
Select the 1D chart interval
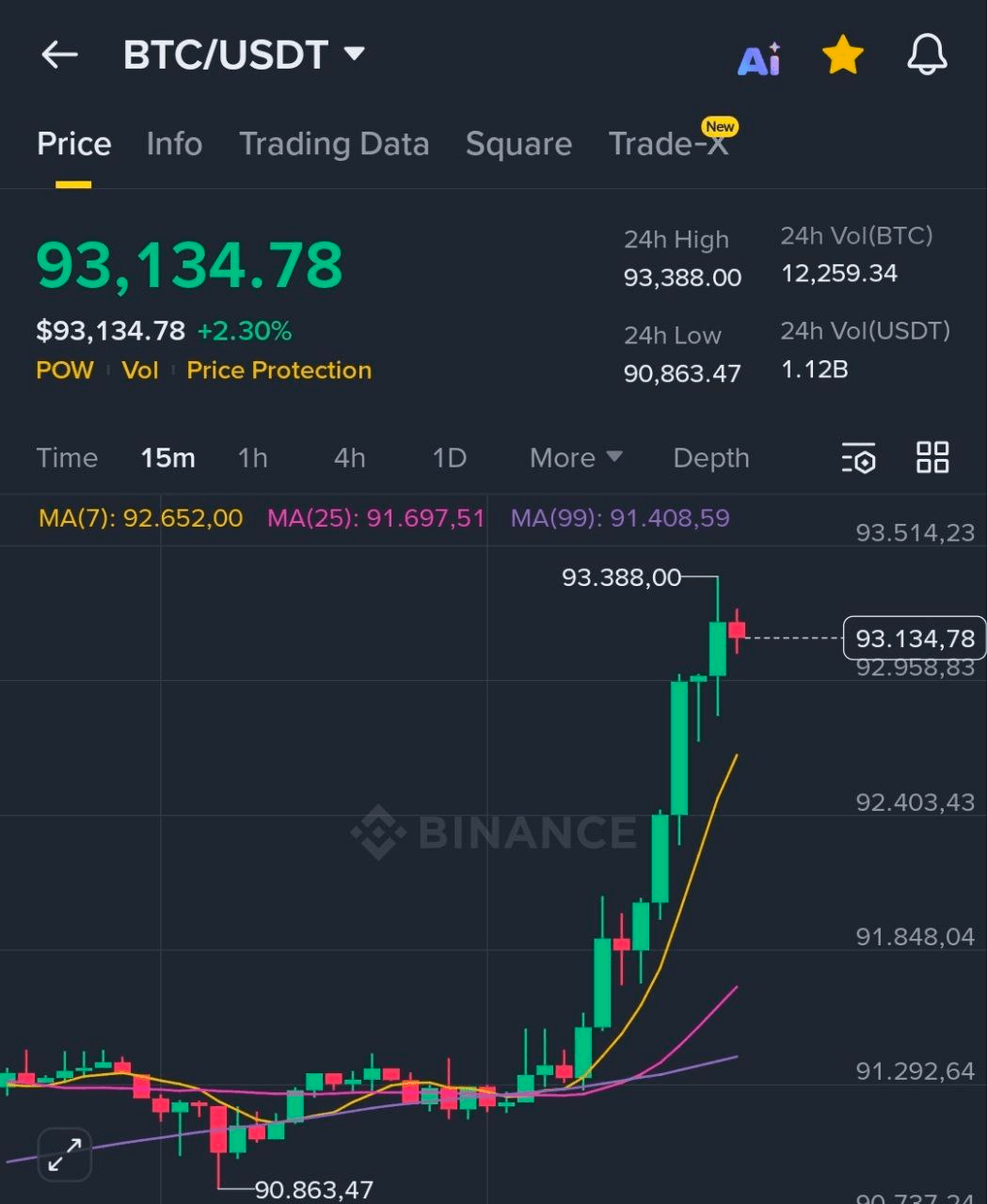449,458
